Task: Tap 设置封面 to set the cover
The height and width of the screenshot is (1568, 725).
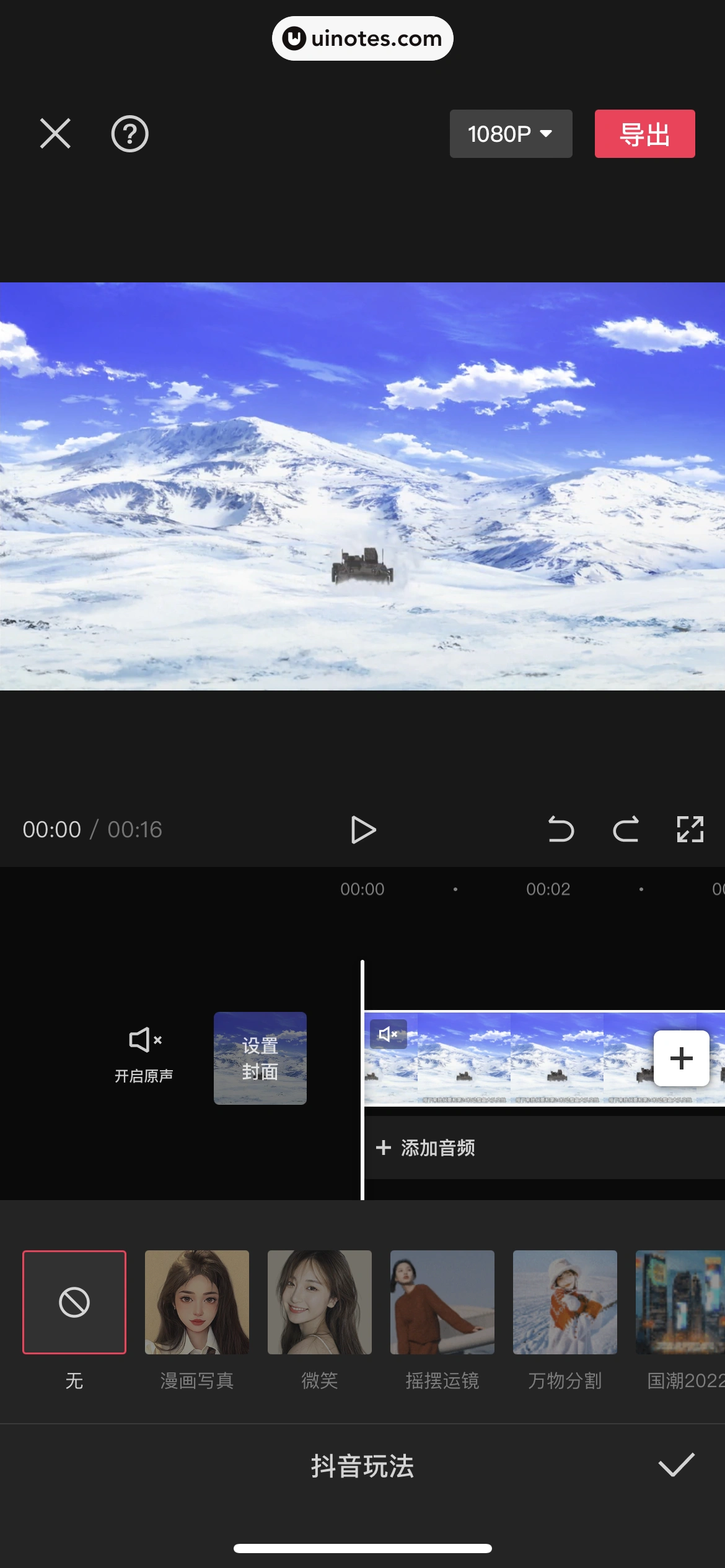Action: click(x=260, y=1058)
